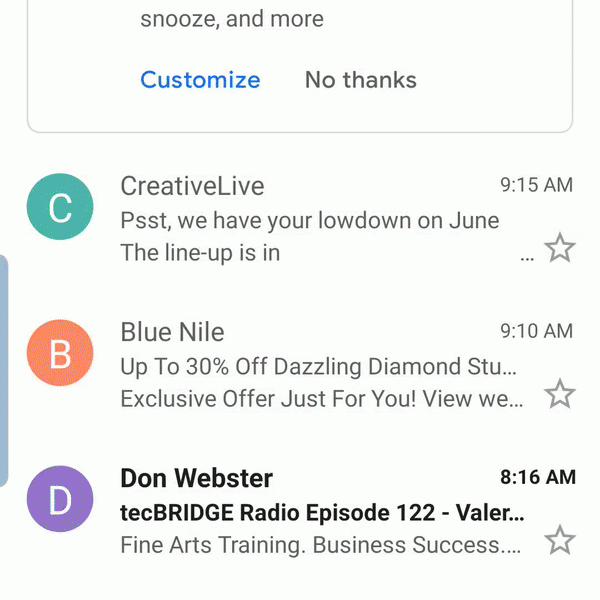Star the CreativeLive email
This screenshot has width=600, height=600.
[560, 248]
